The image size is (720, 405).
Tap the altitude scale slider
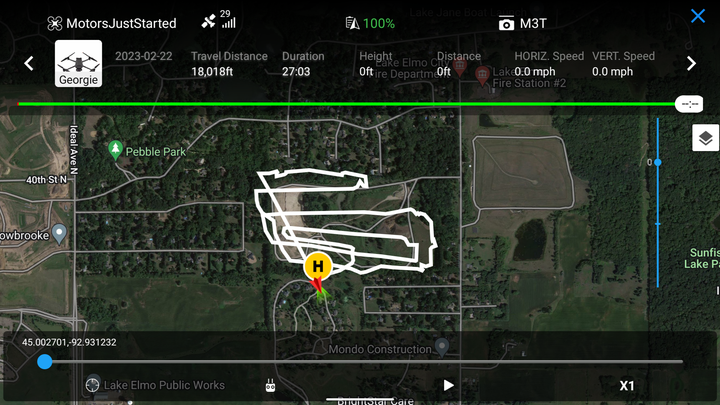[x=658, y=162]
